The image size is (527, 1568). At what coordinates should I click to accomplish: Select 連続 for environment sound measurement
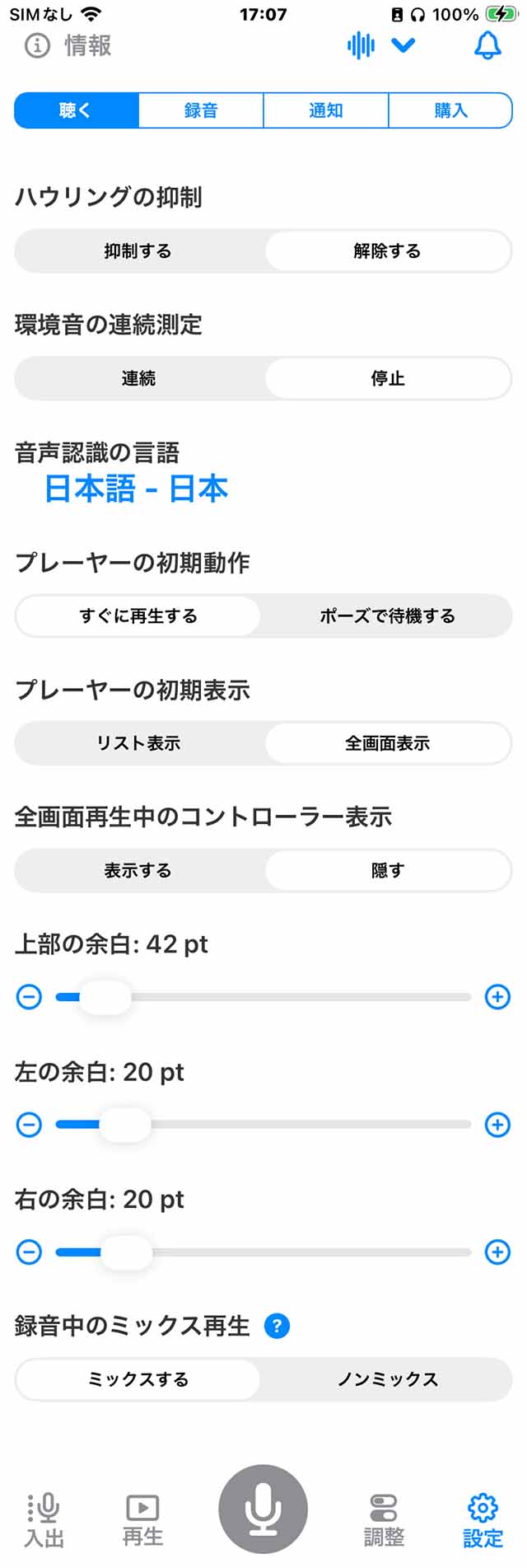pos(138,378)
